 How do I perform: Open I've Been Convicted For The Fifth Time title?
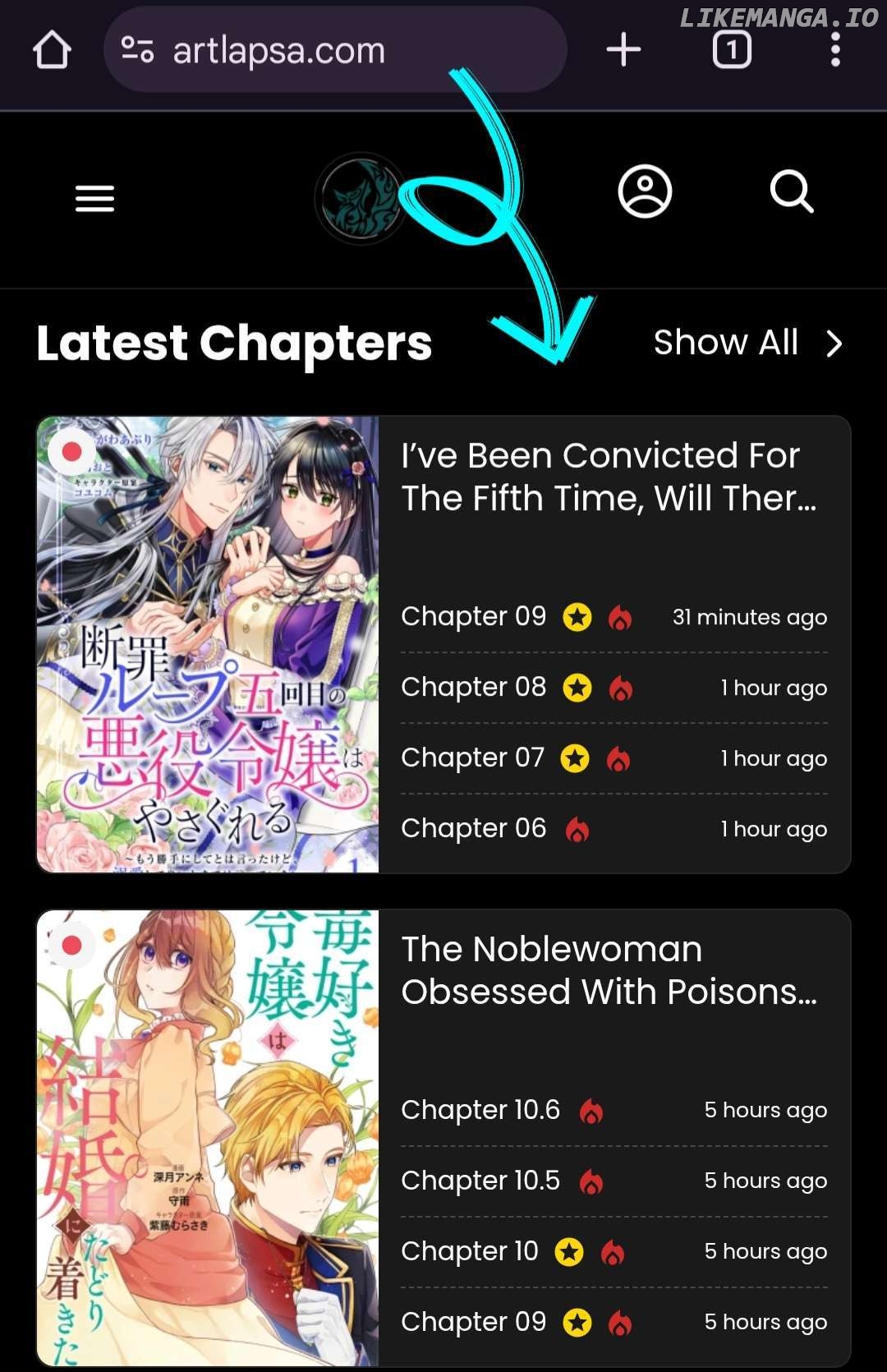coord(608,477)
